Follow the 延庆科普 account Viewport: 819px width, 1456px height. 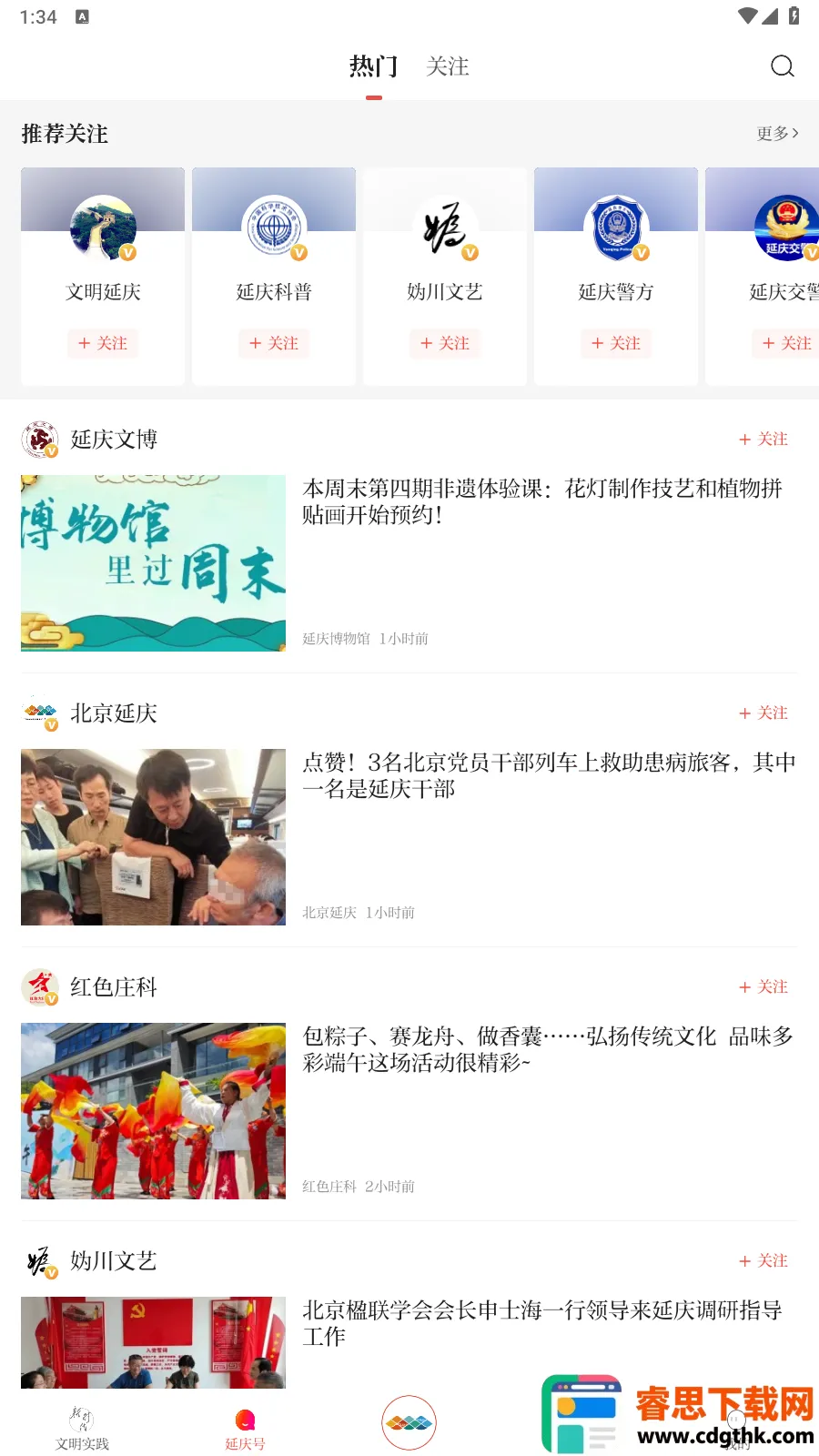[274, 343]
